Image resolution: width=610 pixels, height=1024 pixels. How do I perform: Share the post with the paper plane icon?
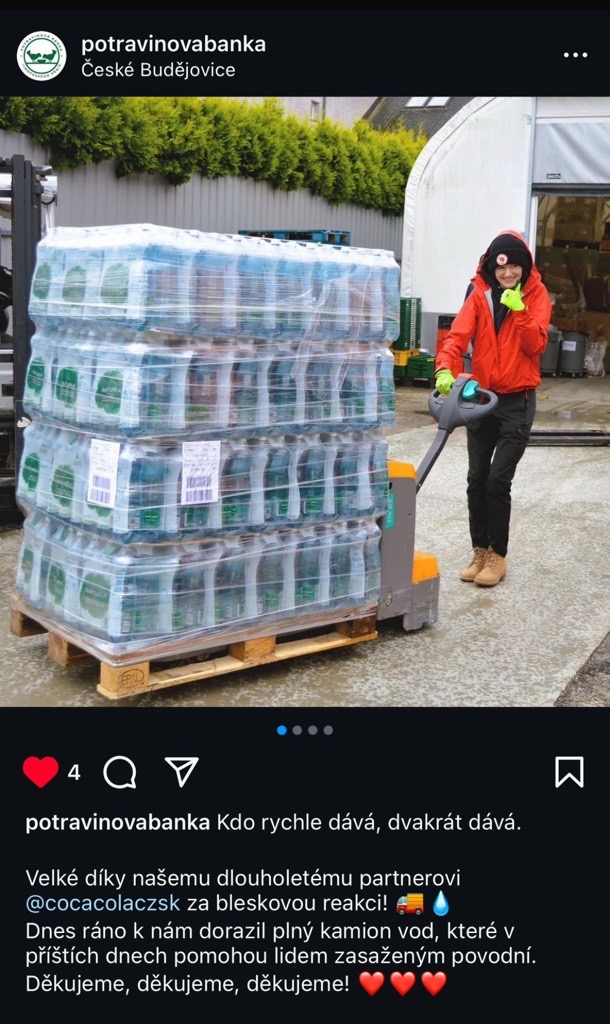[x=181, y=772]
